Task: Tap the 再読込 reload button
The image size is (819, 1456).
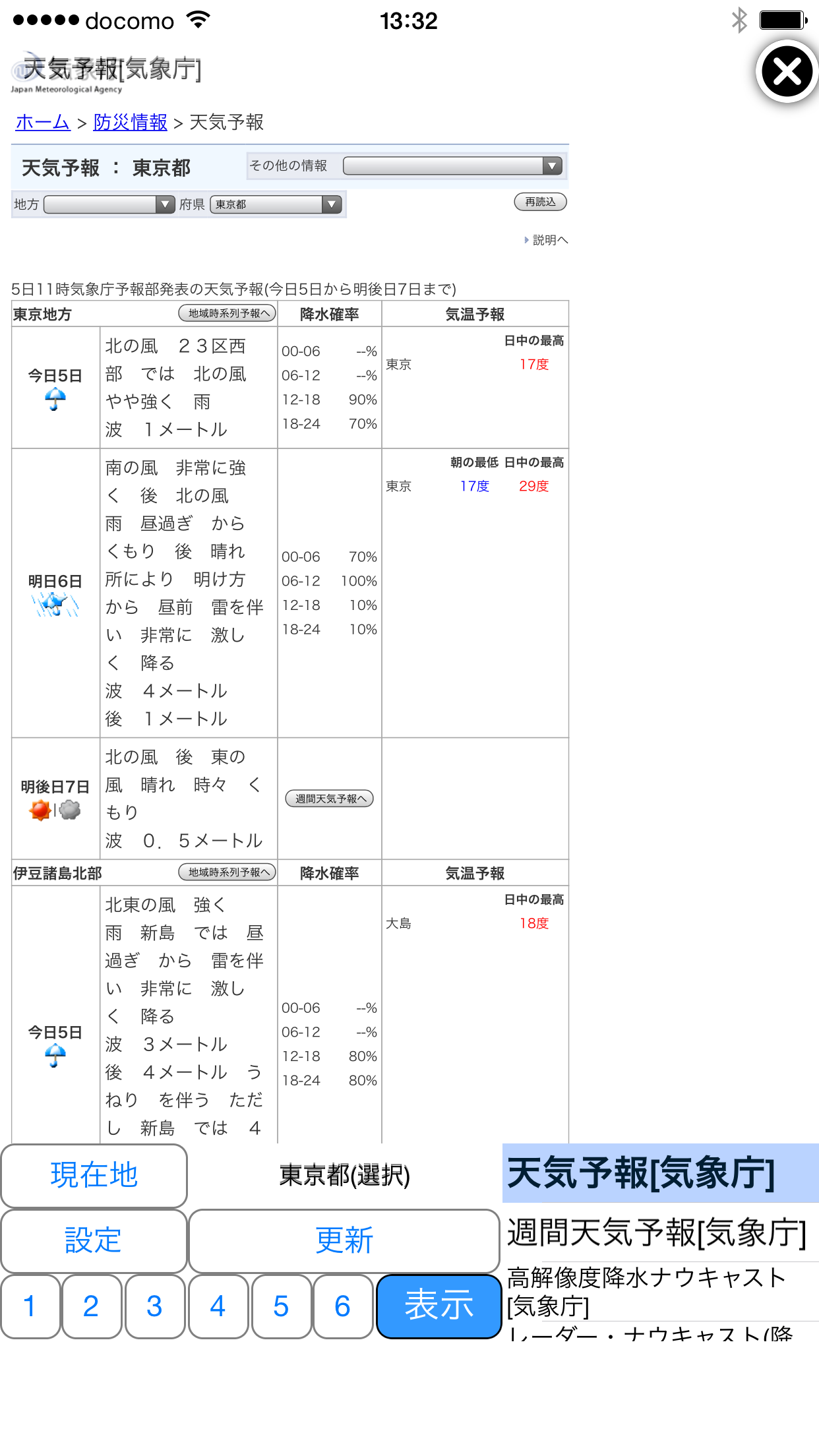Action: (x=540, y=202)
